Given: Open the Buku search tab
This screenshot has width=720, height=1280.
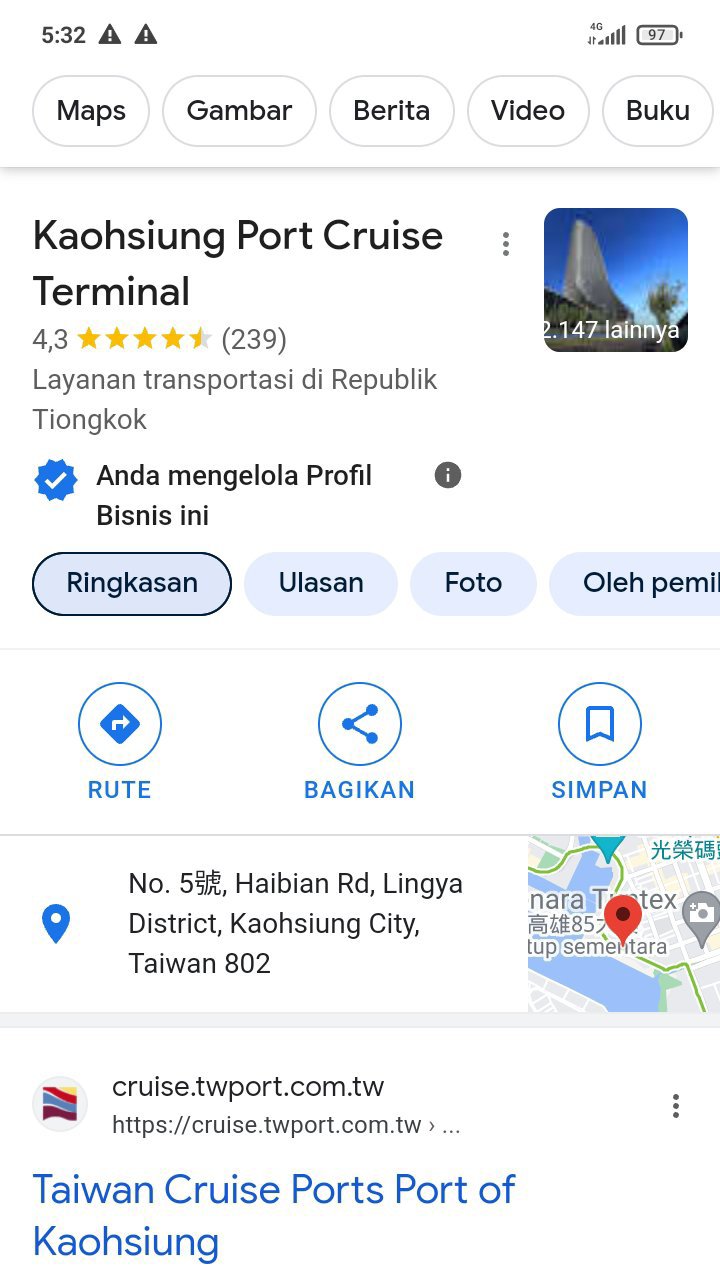Looking at the screenshot, I should (x=658, y=111).
